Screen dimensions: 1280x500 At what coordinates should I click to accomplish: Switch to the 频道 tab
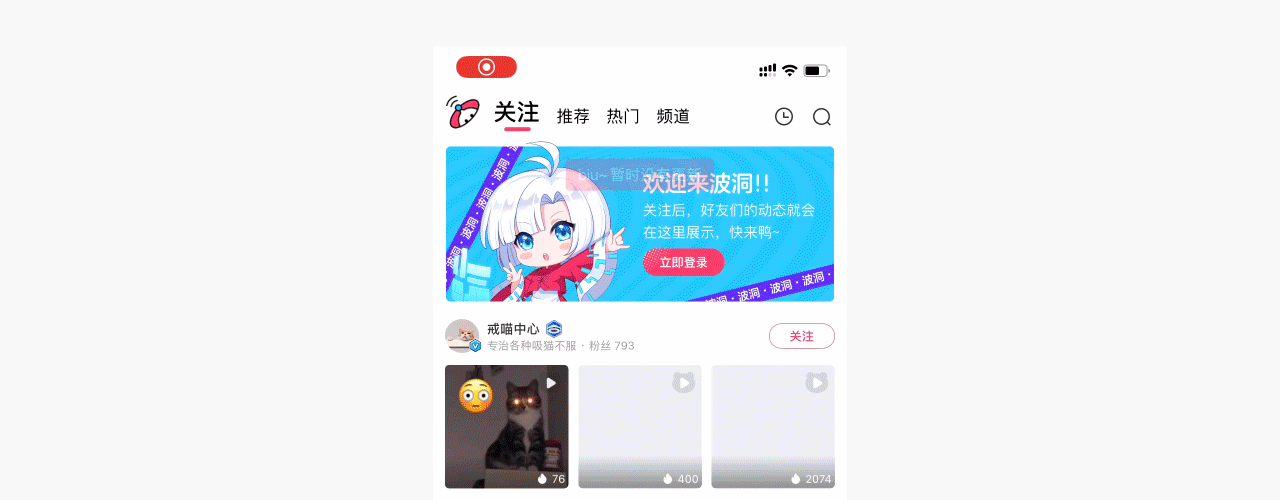point(673,117)
